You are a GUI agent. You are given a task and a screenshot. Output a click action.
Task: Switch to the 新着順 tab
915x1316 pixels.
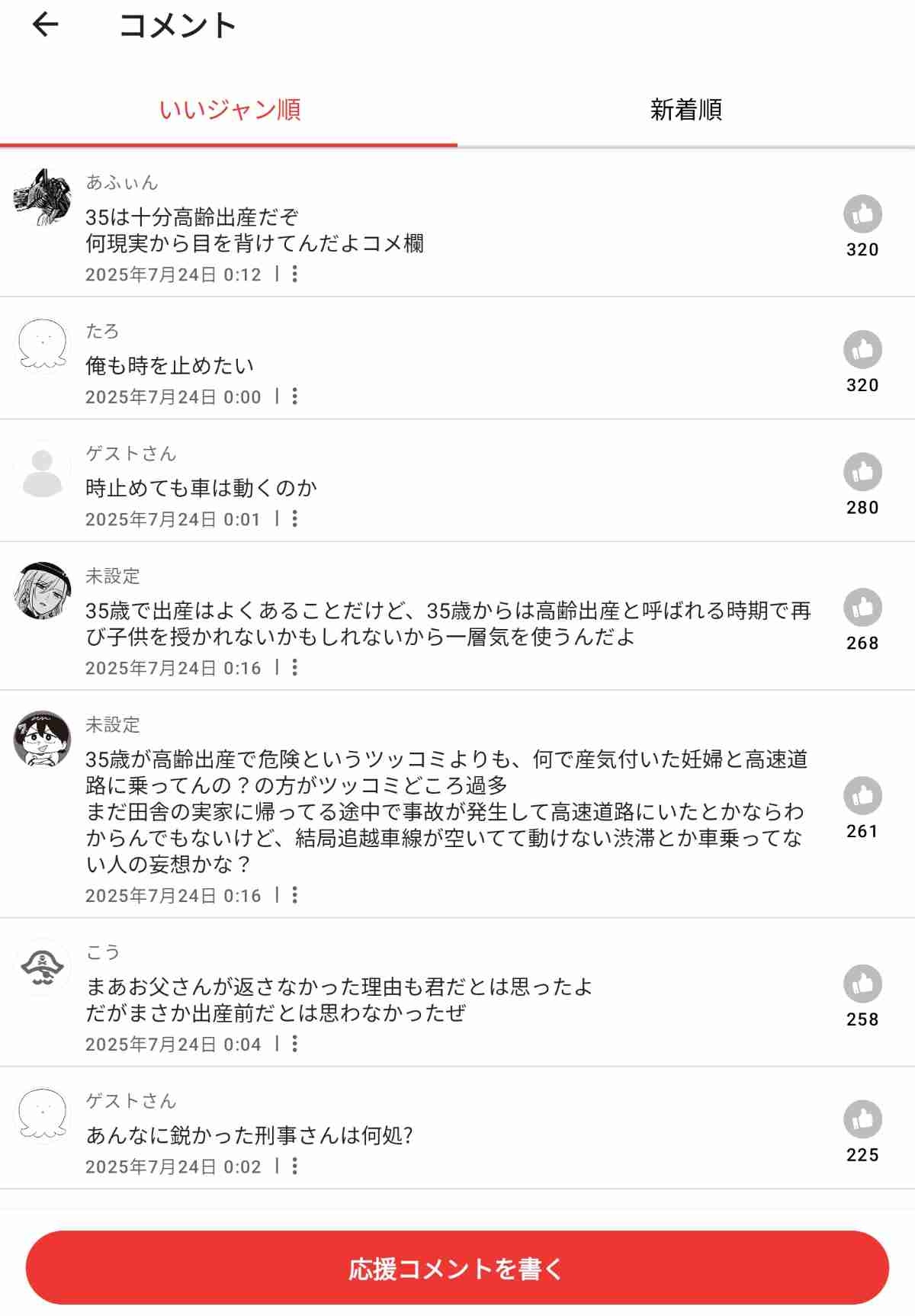pyautogui.click(x=685, y=110)
